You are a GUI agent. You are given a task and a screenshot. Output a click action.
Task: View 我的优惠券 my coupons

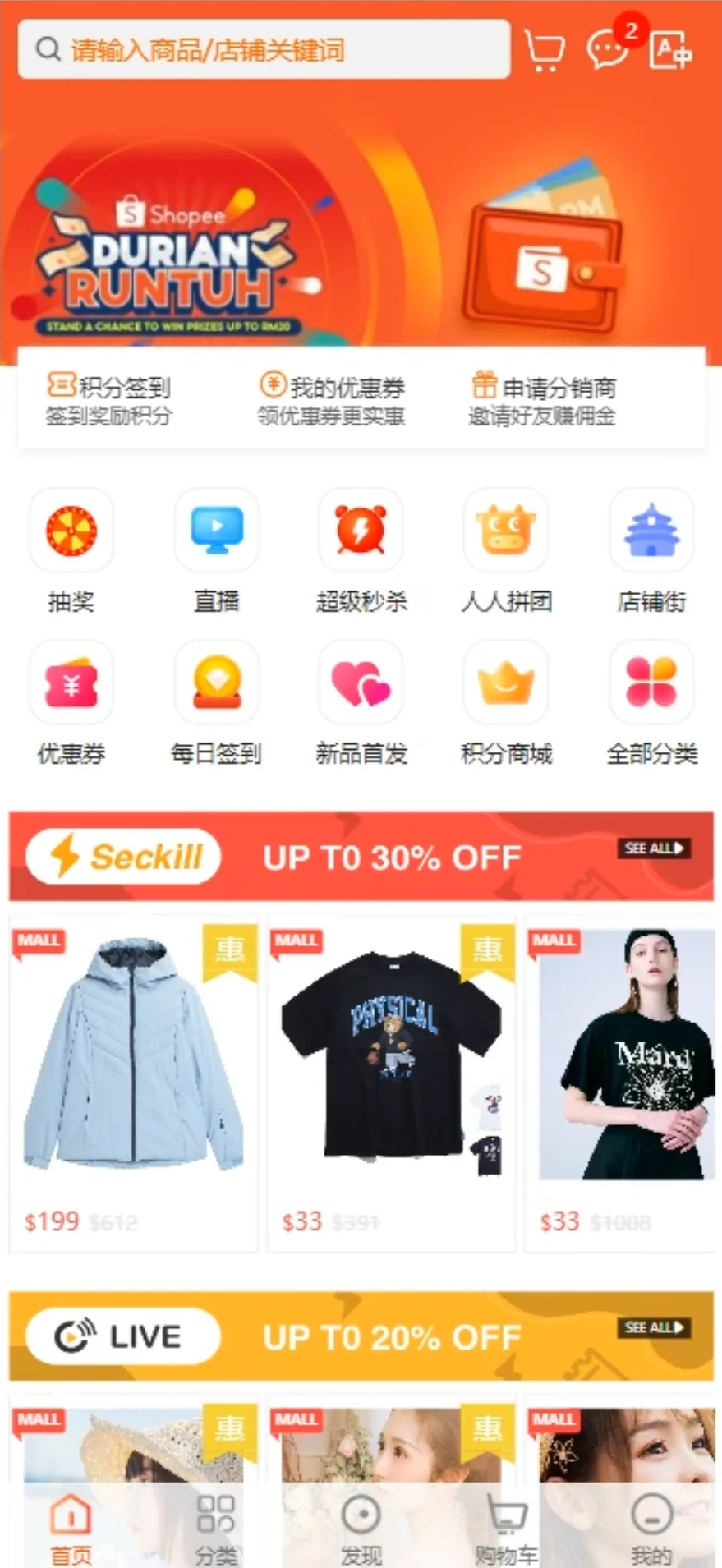[332, 400]
